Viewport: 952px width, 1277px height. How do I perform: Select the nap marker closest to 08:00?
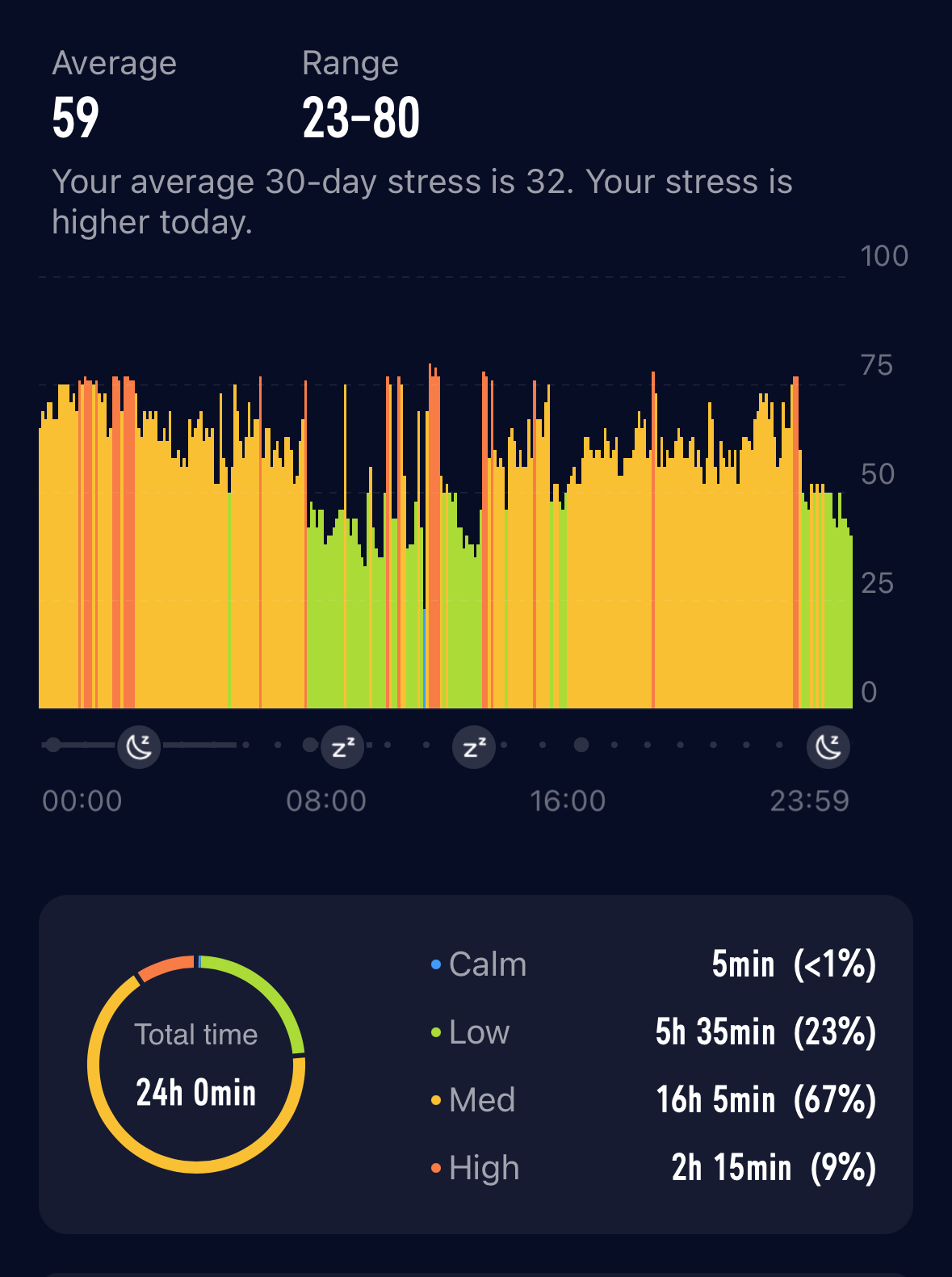(343, 746)
